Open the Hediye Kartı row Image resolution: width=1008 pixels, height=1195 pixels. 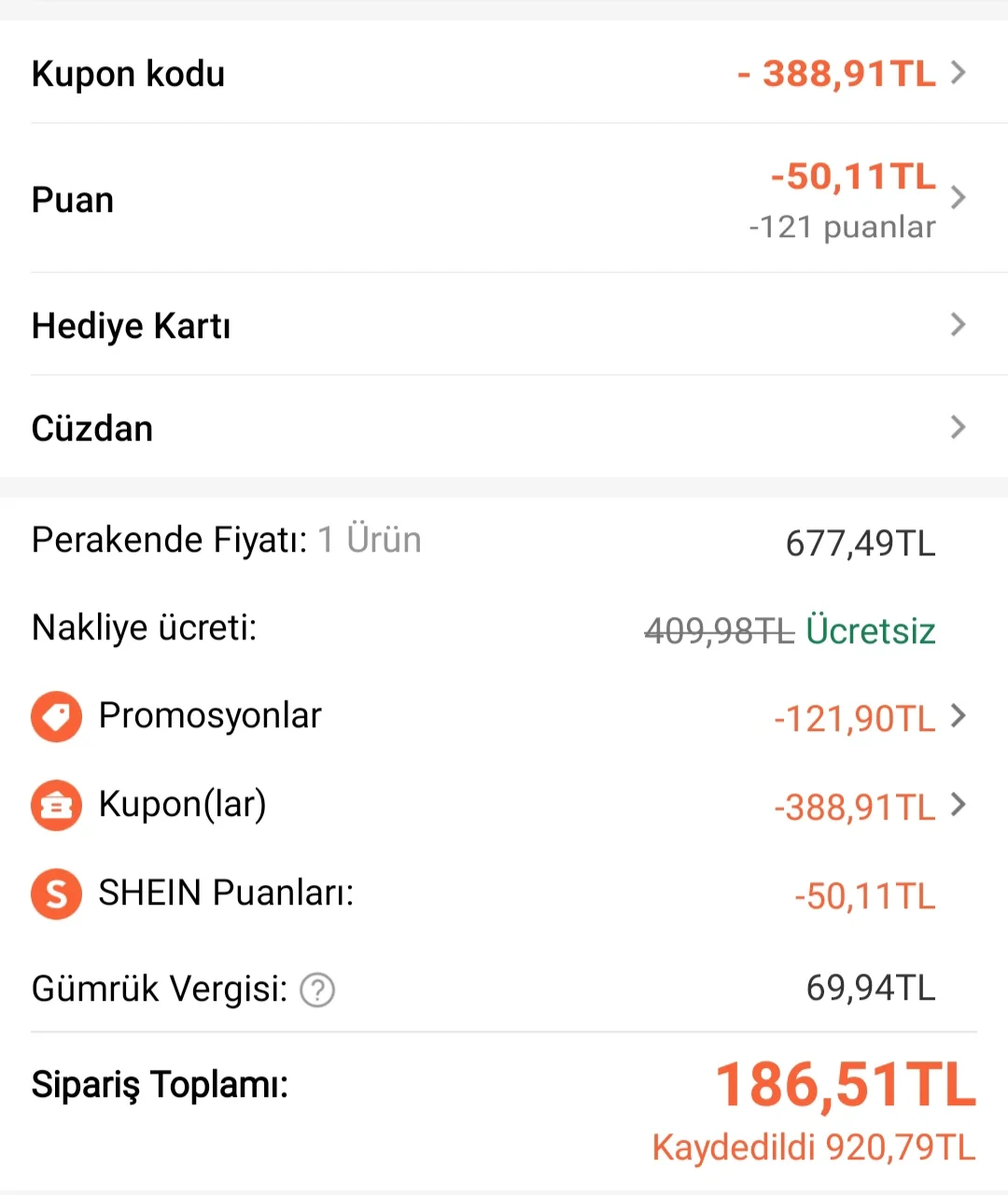tap(504, 325)
